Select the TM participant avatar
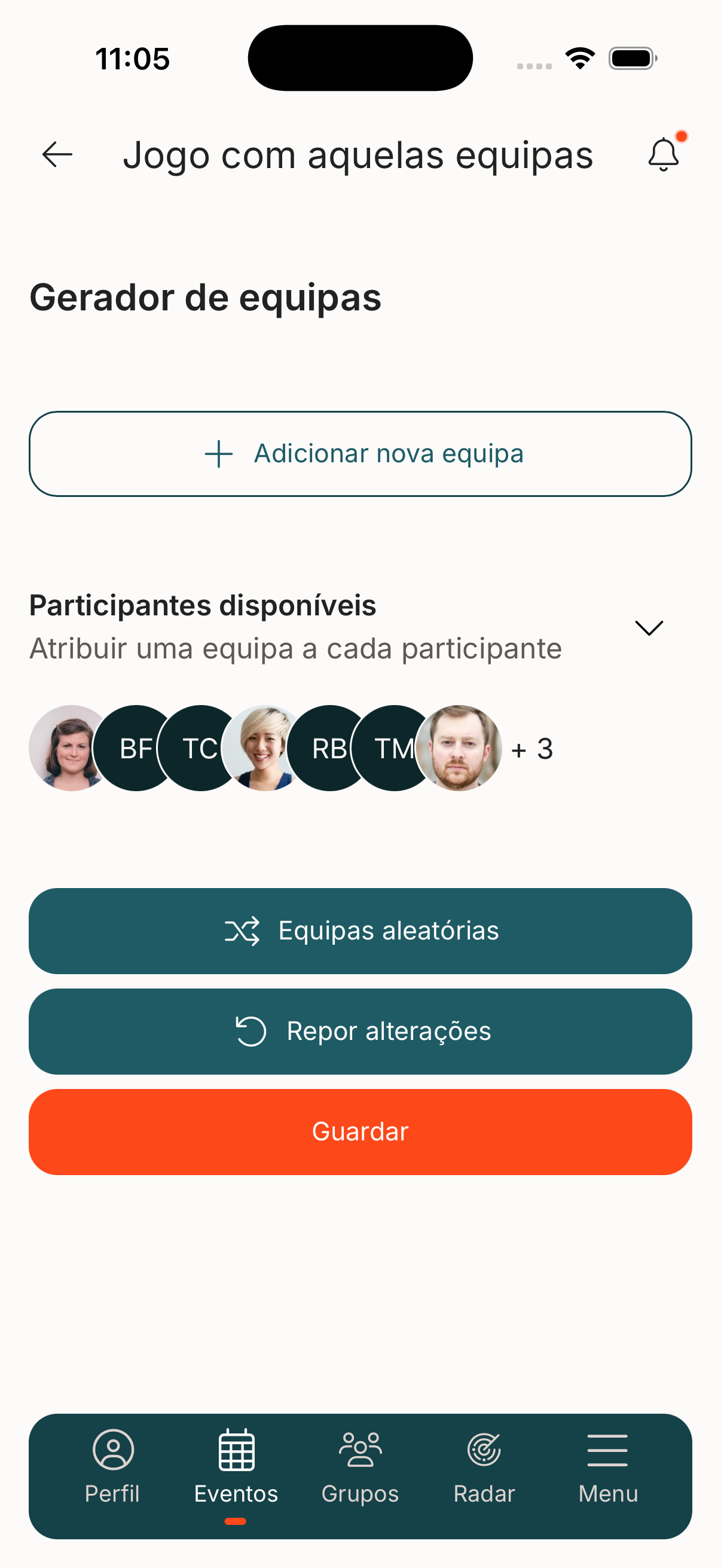This screenshot has width=721, height=1568. (393, 748)
